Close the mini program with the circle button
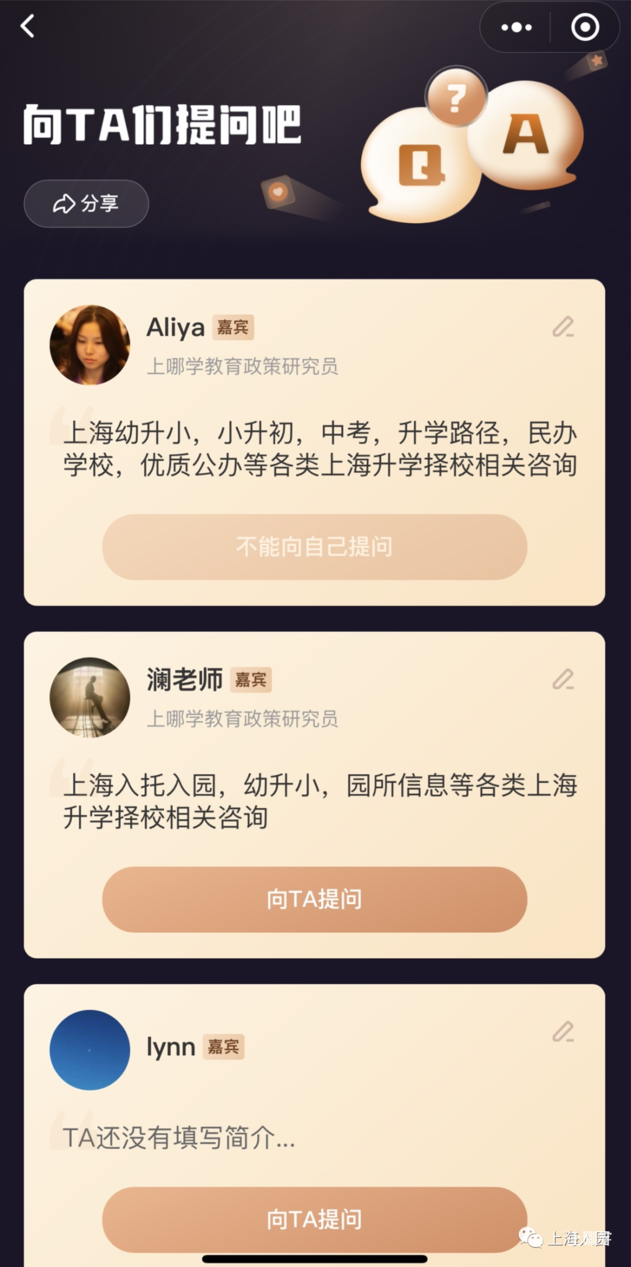631x1267 pixels. (x=585, y=27)
